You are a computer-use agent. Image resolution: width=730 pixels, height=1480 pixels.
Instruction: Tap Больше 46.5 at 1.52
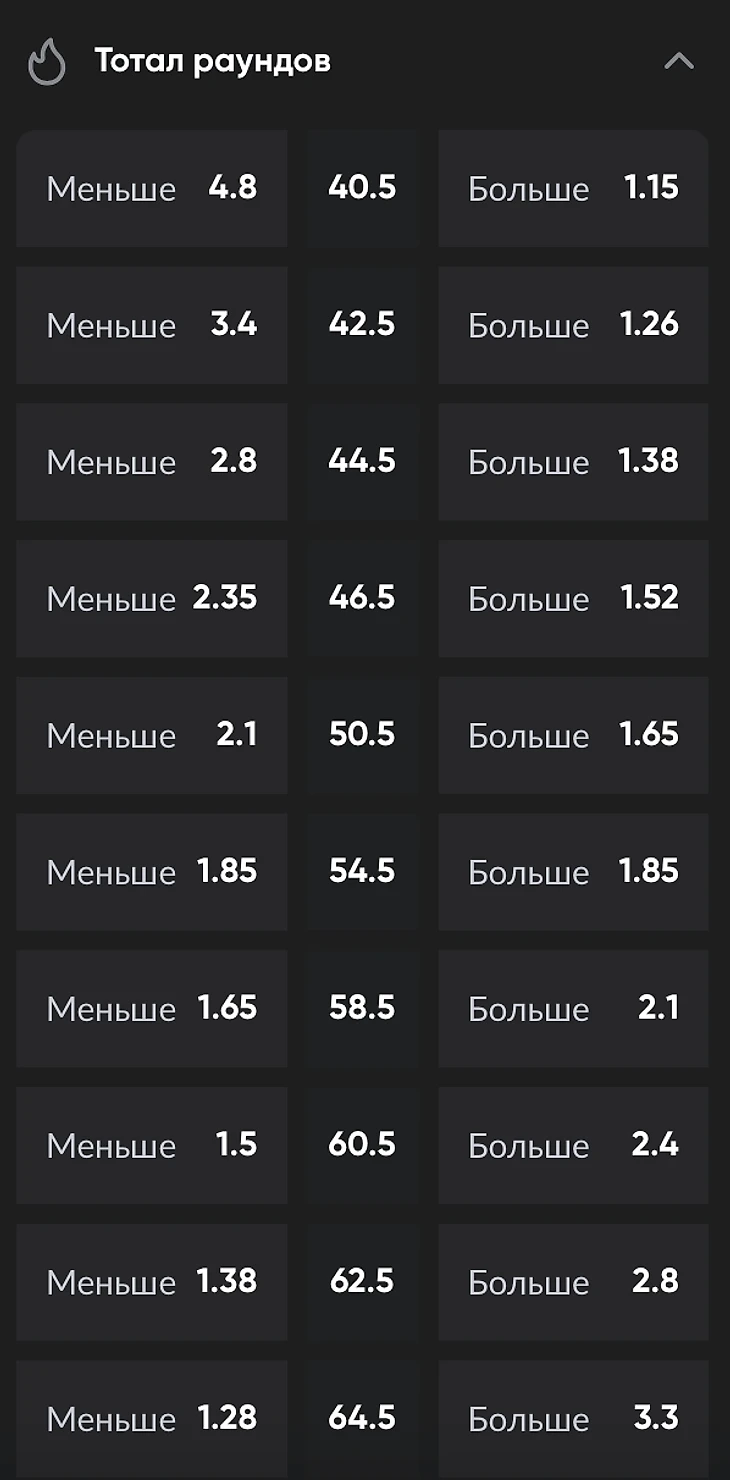573,598
